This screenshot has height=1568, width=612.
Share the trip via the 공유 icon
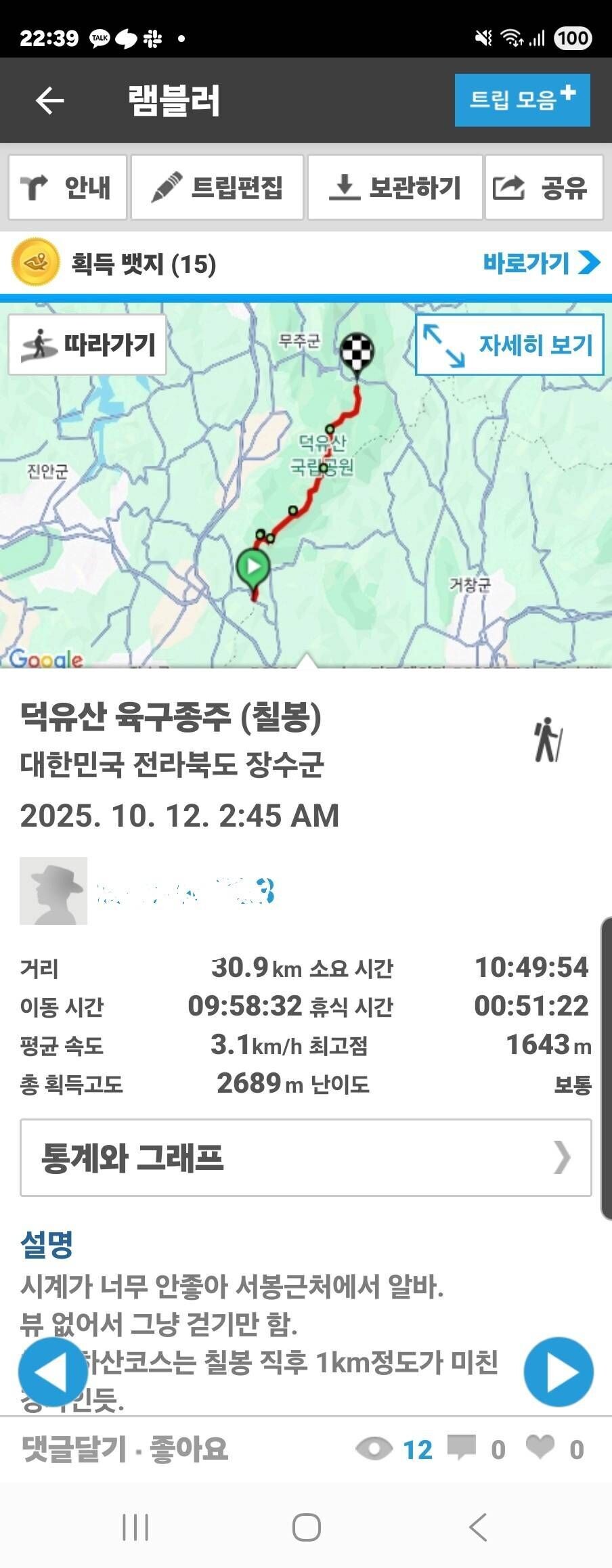(508, 188)
